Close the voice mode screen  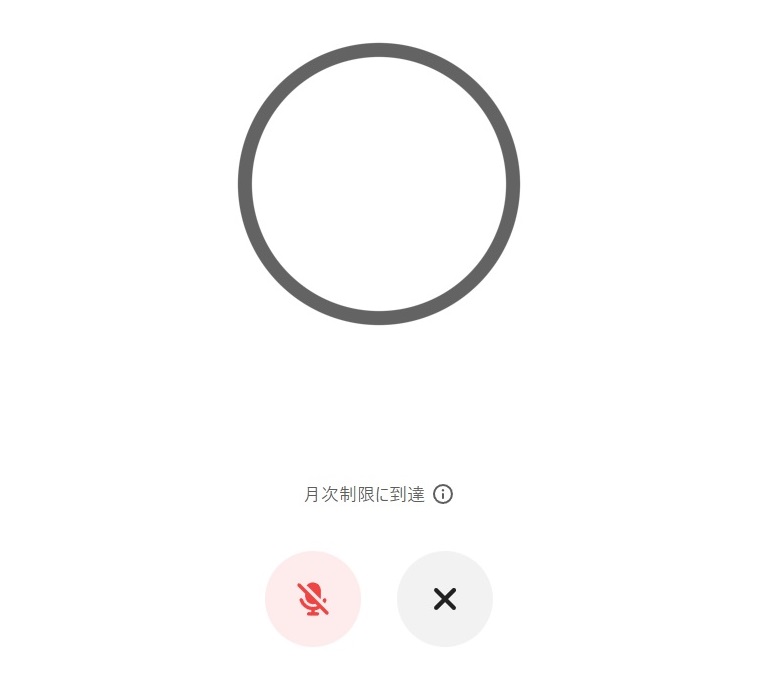click(x=444, y=598)
